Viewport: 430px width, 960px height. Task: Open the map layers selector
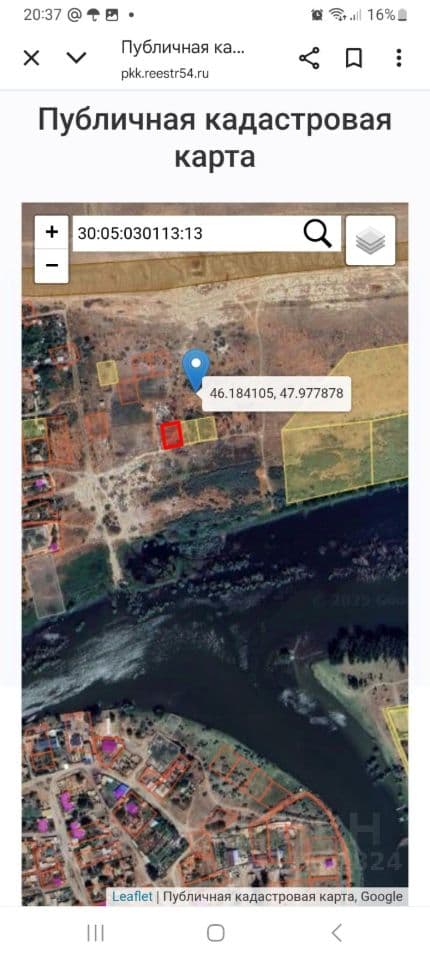371,240
